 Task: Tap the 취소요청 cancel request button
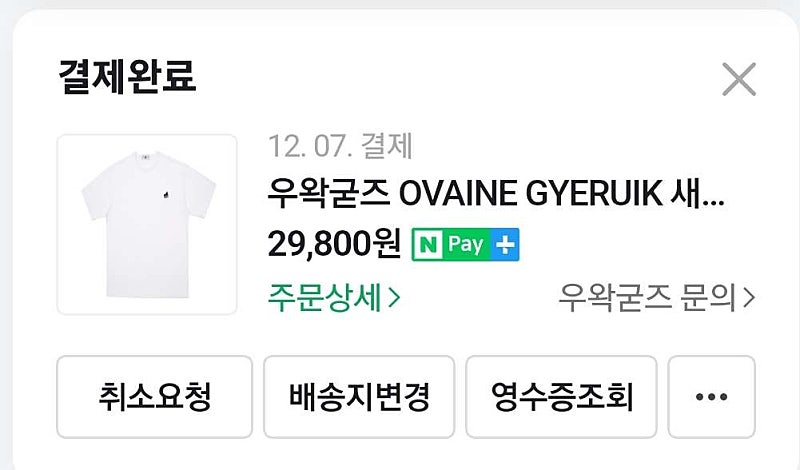tap(154, 397)
